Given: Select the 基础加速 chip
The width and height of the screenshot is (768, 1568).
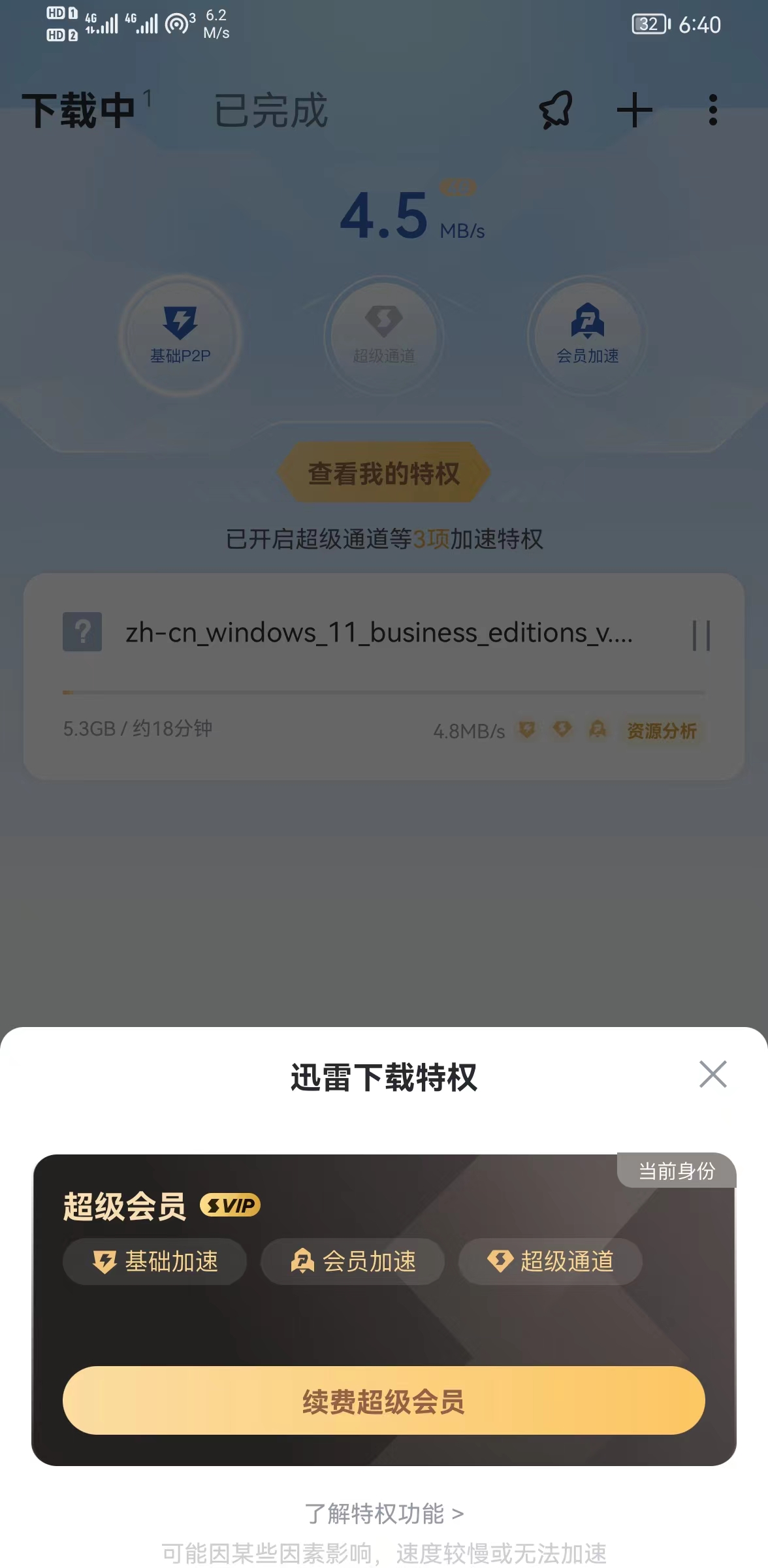Looking at the screenshot, I should 155,1261.
